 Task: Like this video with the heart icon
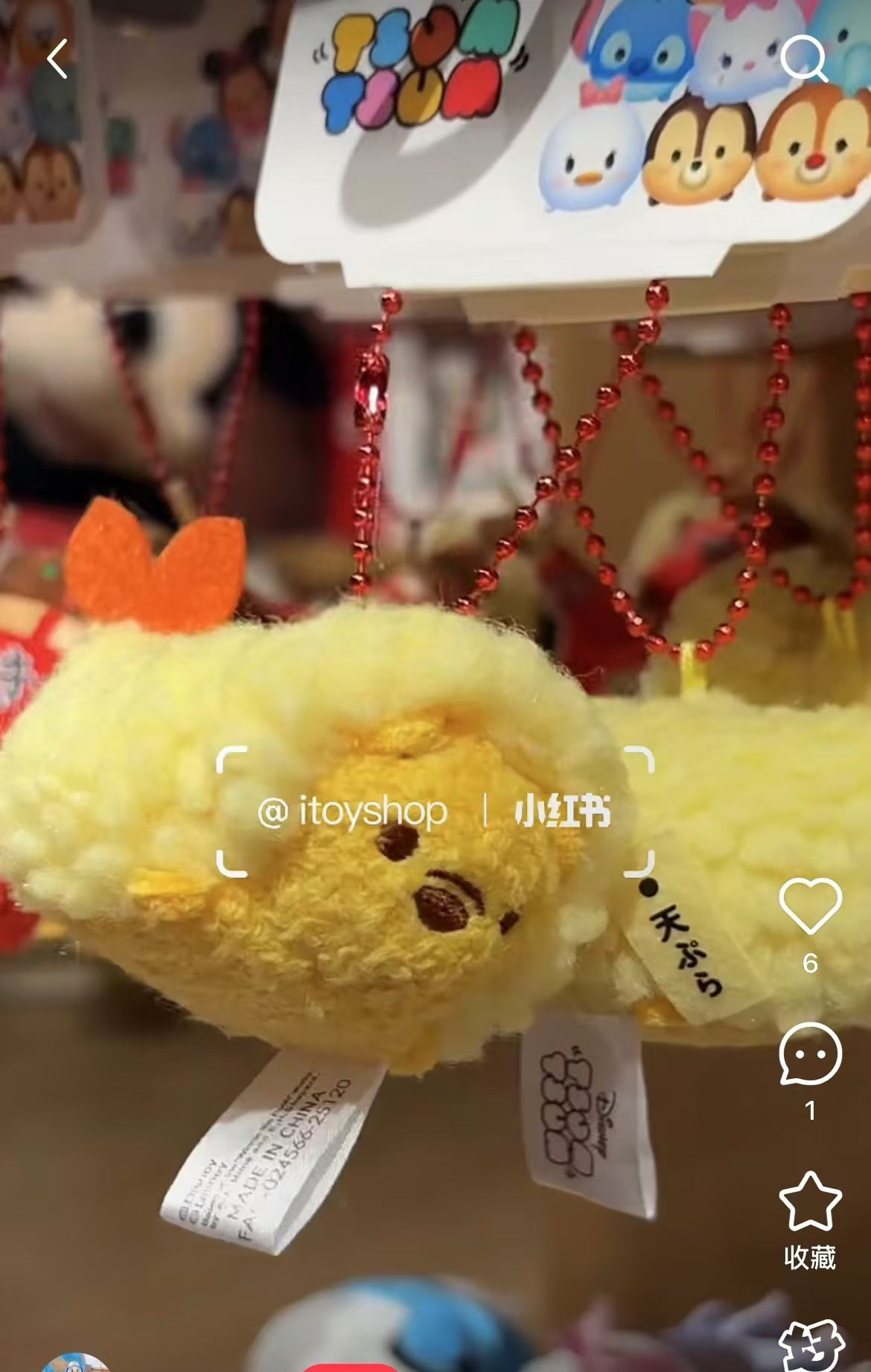(x=810, y=905)
